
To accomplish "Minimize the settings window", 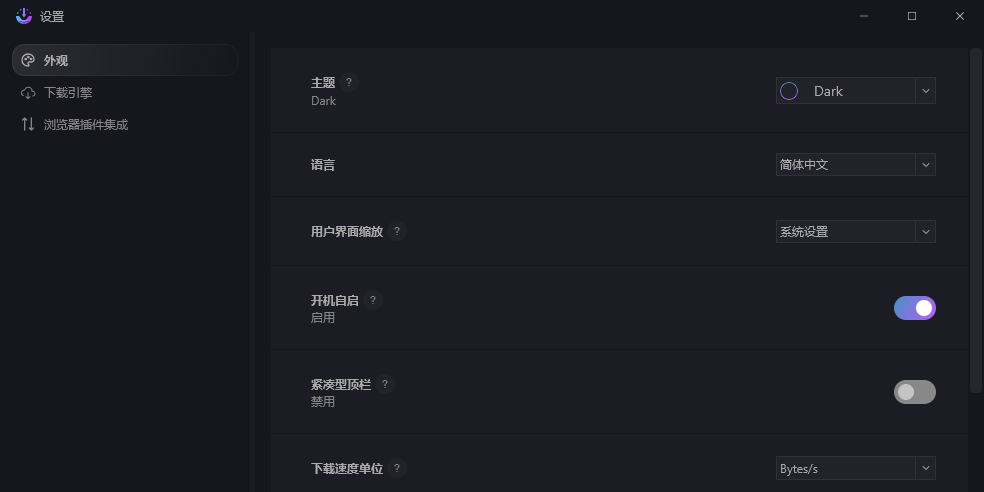I will [864, 16].
